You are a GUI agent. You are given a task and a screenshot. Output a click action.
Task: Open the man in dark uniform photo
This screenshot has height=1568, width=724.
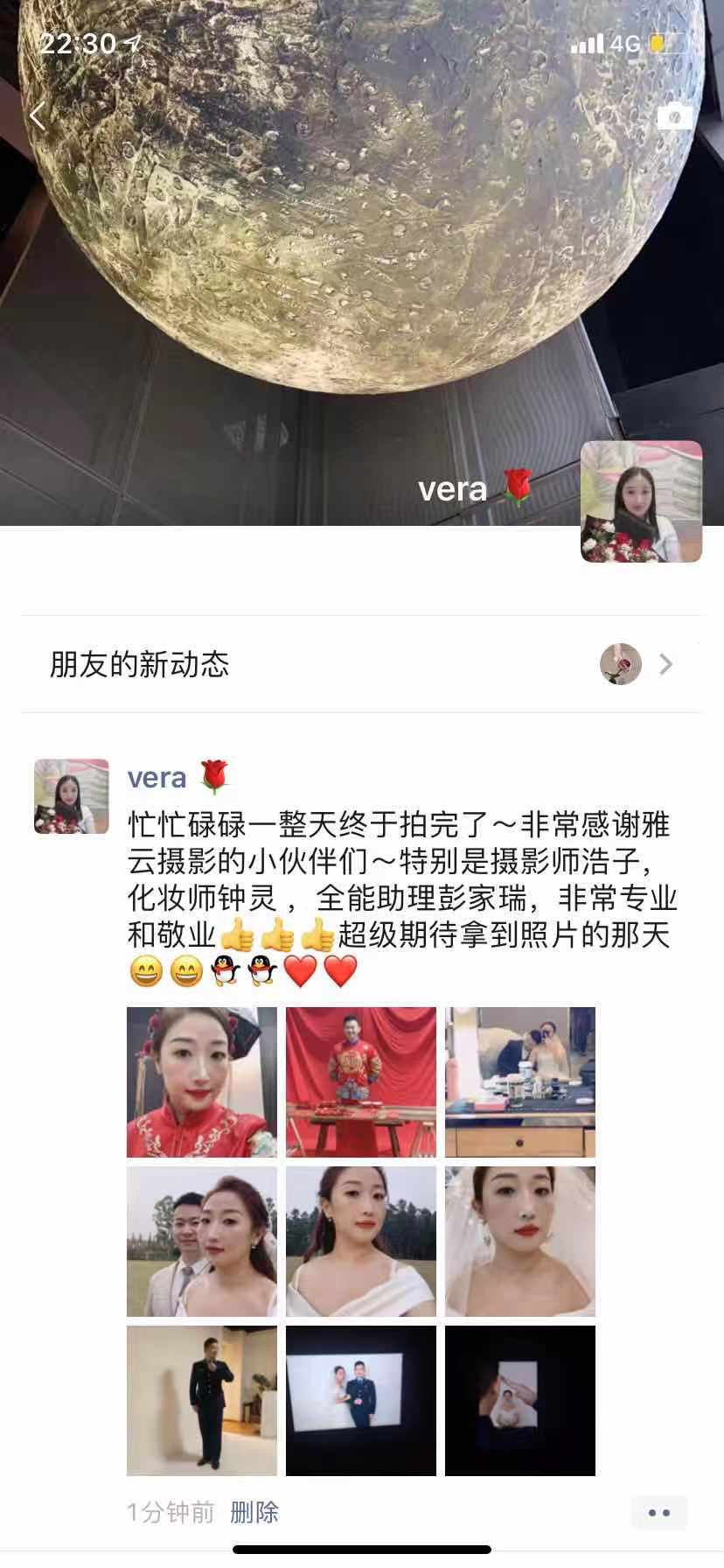[202, 1401]
